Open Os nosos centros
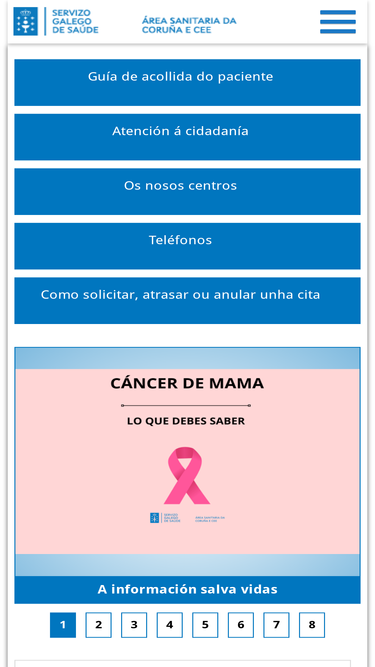 (188, 191)
